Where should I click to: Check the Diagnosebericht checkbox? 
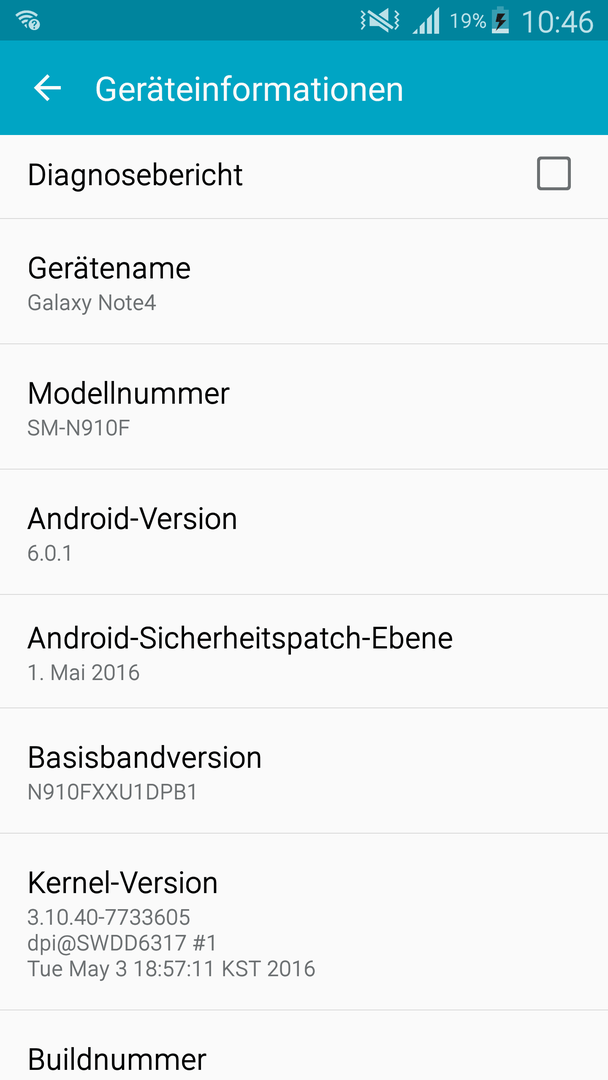click(x=554, y=174)
